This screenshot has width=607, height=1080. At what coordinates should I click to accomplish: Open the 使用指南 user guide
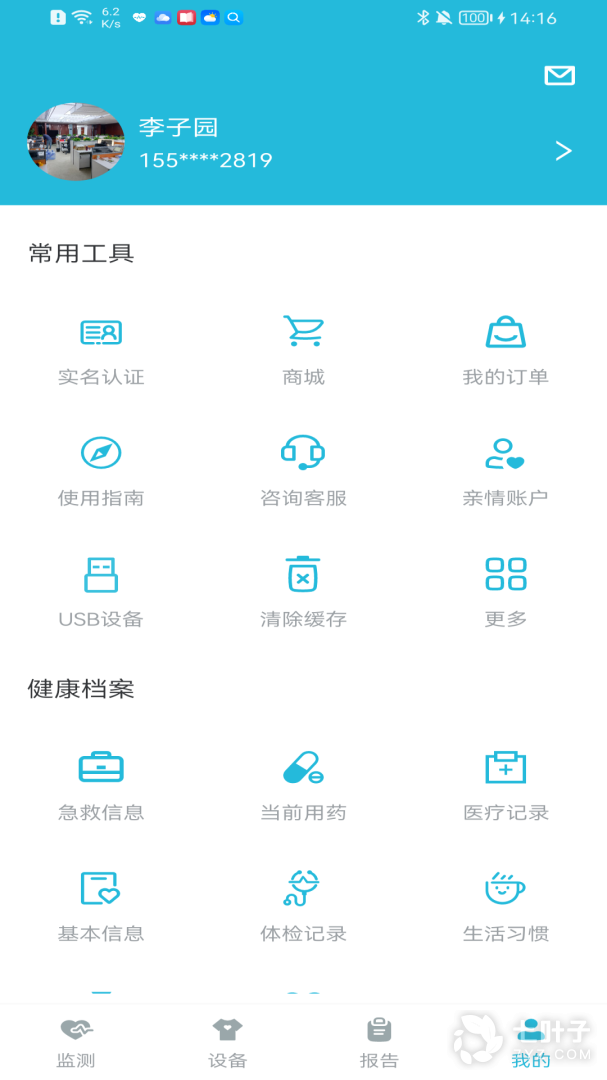(x=101, y=470)
